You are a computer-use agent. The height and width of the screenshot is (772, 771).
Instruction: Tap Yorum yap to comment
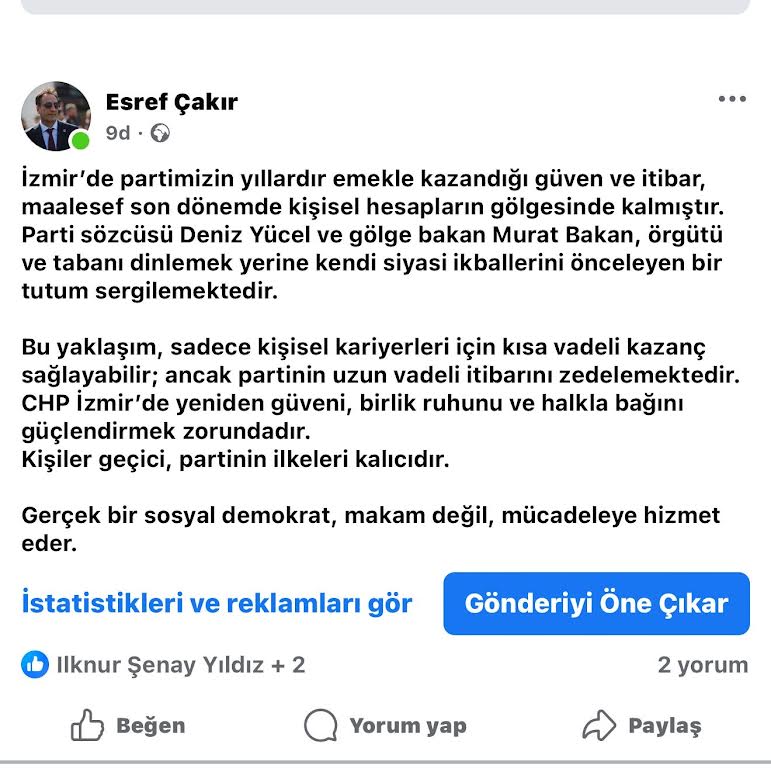point(385,725)
